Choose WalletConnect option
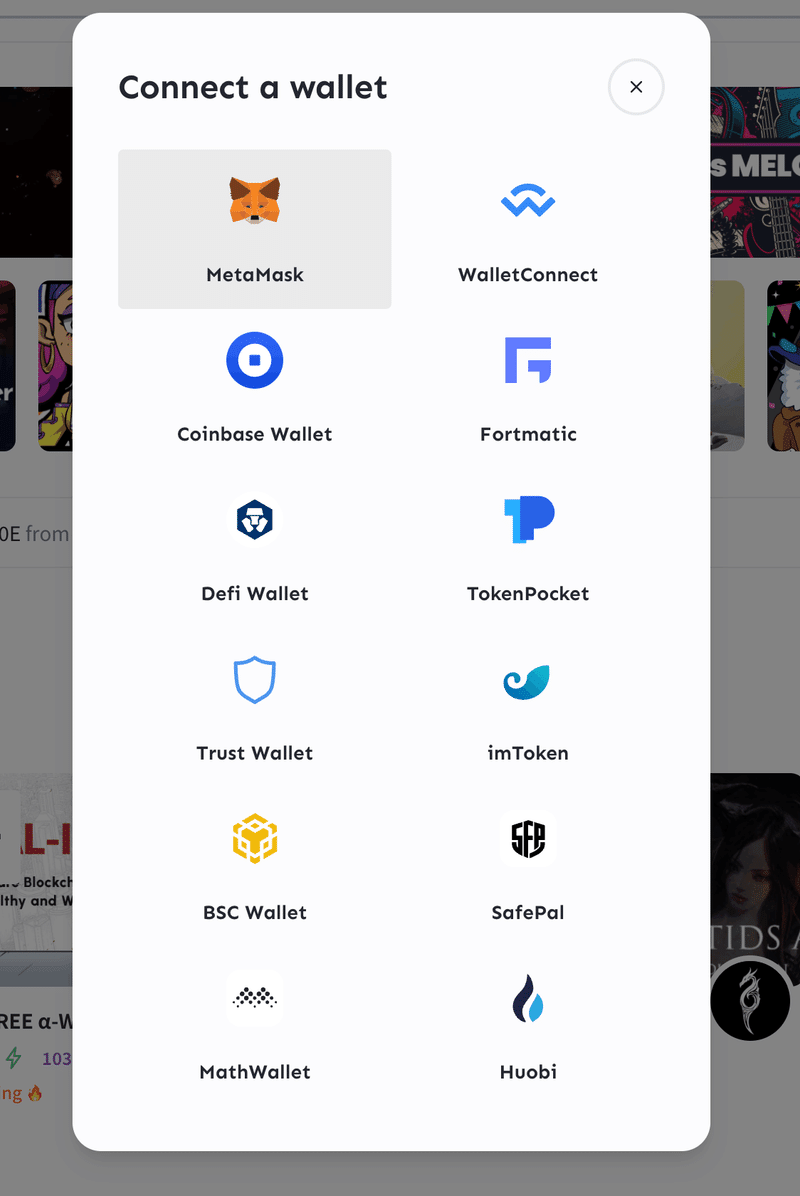Viewport: 800px width, 1196px height. (x=527, y=229)
